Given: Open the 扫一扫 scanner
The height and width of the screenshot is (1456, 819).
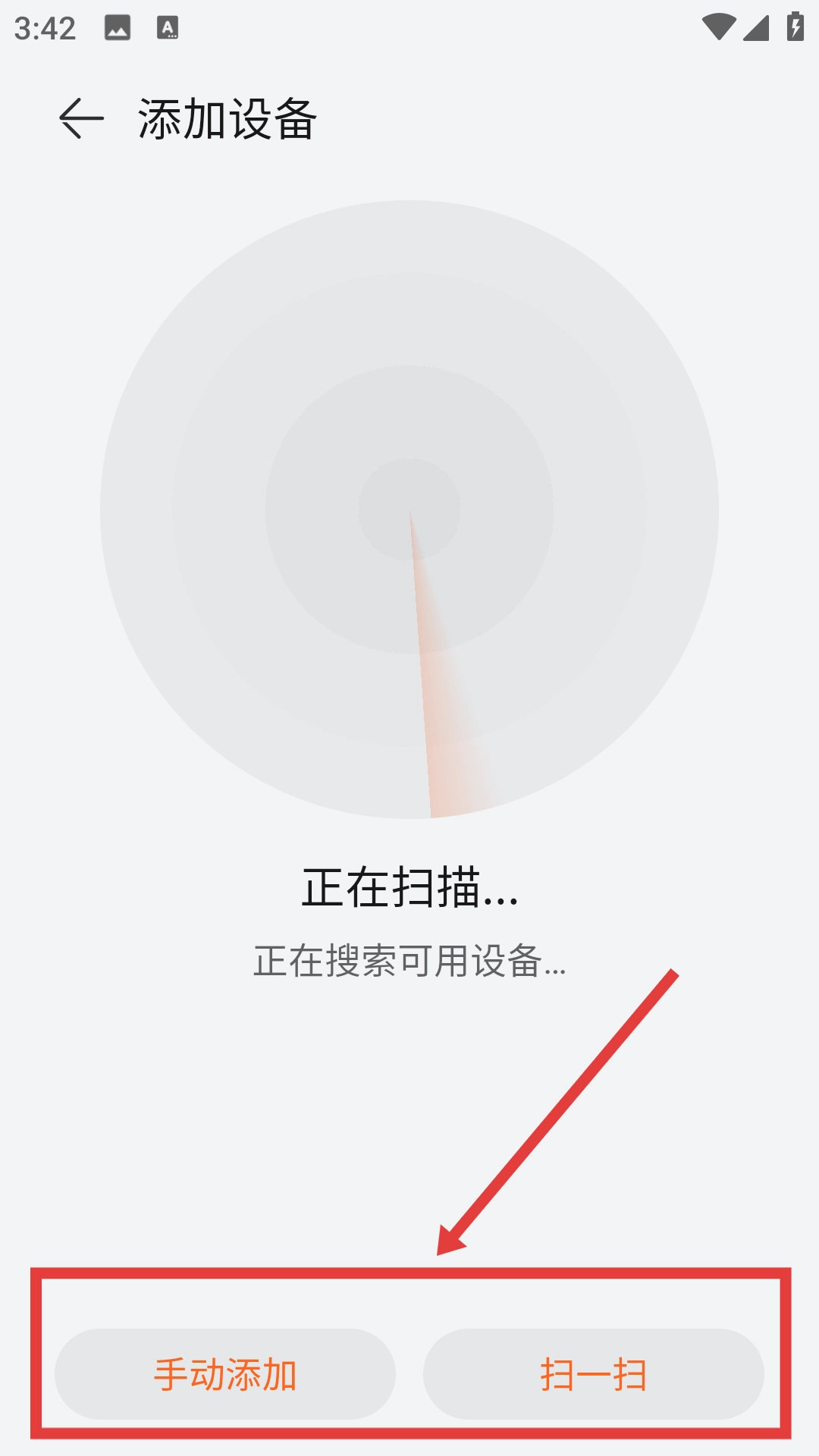Looking at the screenshot, I should 593,1374.
